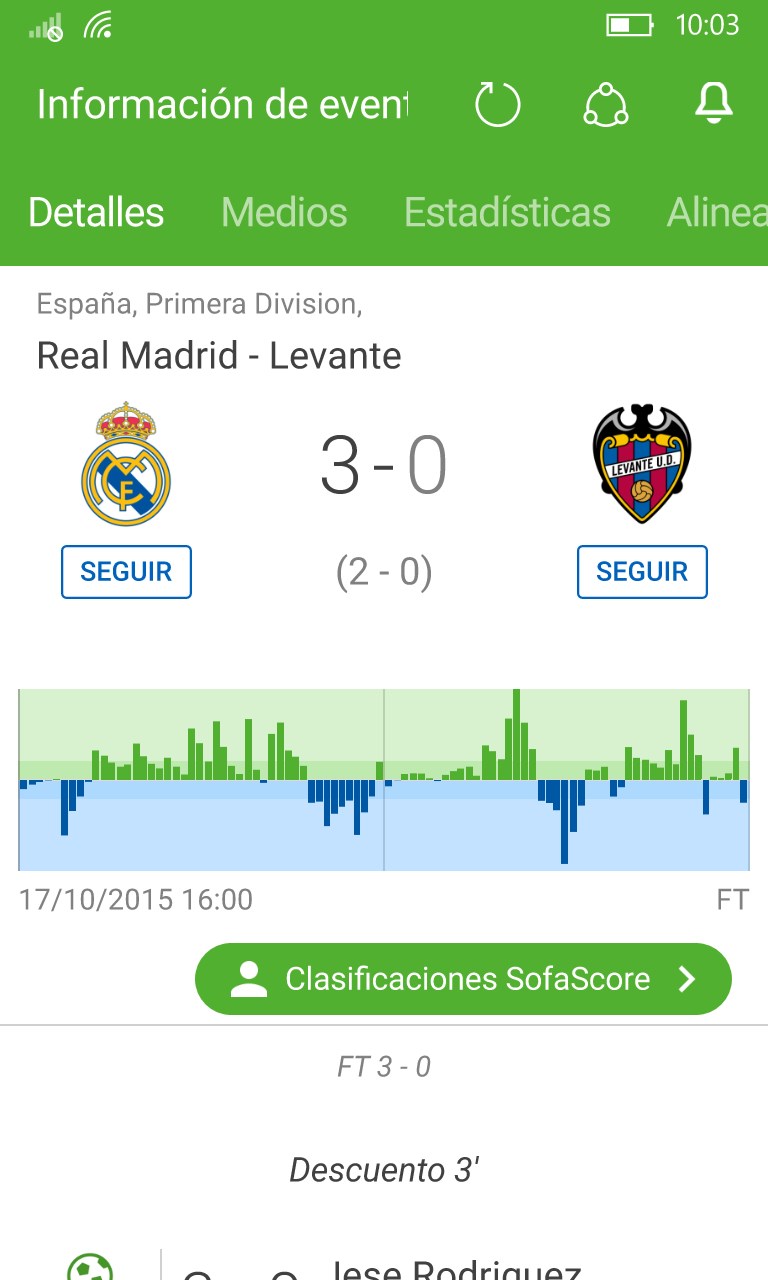Share this match event
The image size is (768, 1280).
tap(605, 104)
